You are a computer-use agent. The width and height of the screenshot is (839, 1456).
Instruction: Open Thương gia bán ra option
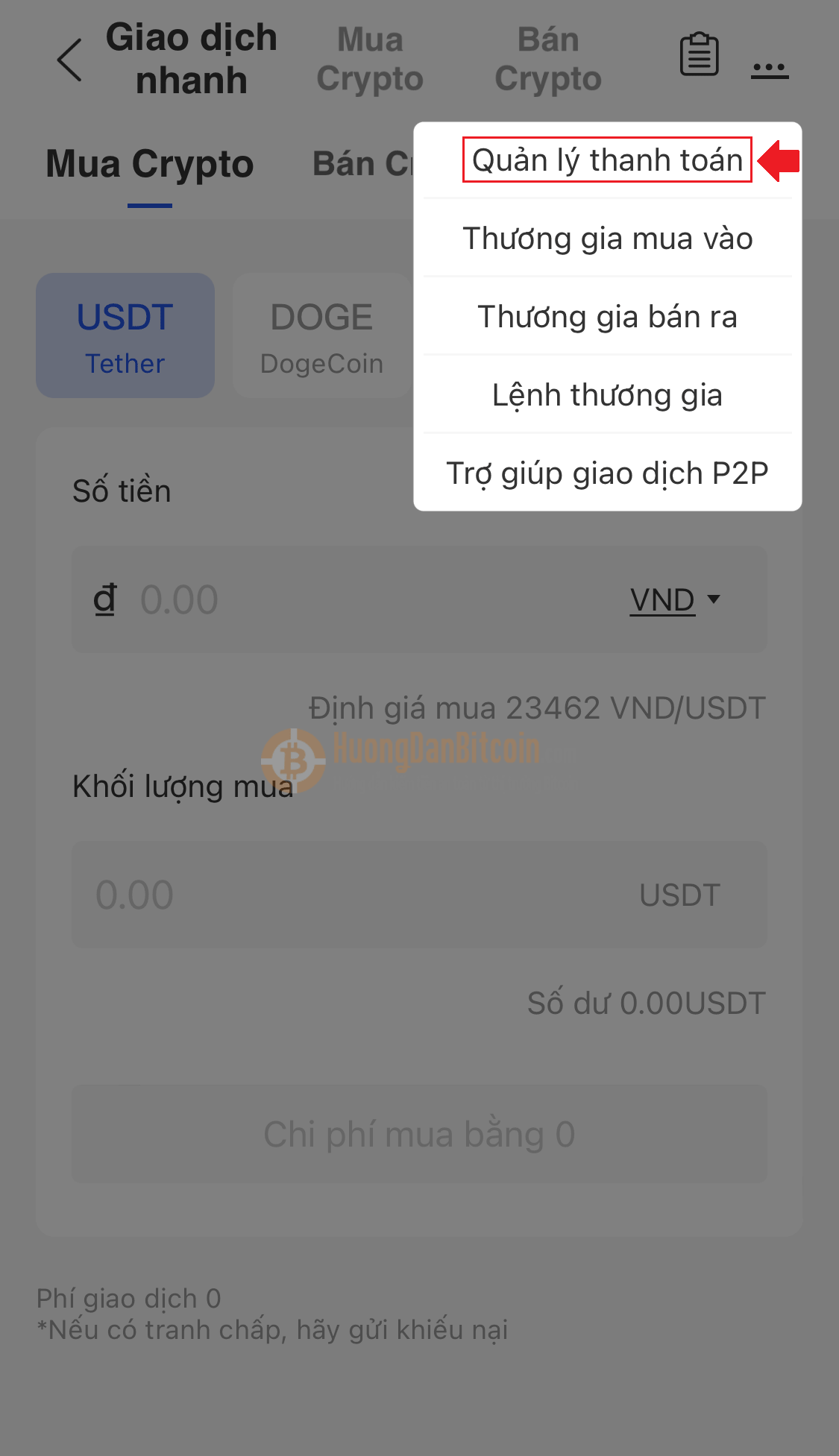point(607,317)
